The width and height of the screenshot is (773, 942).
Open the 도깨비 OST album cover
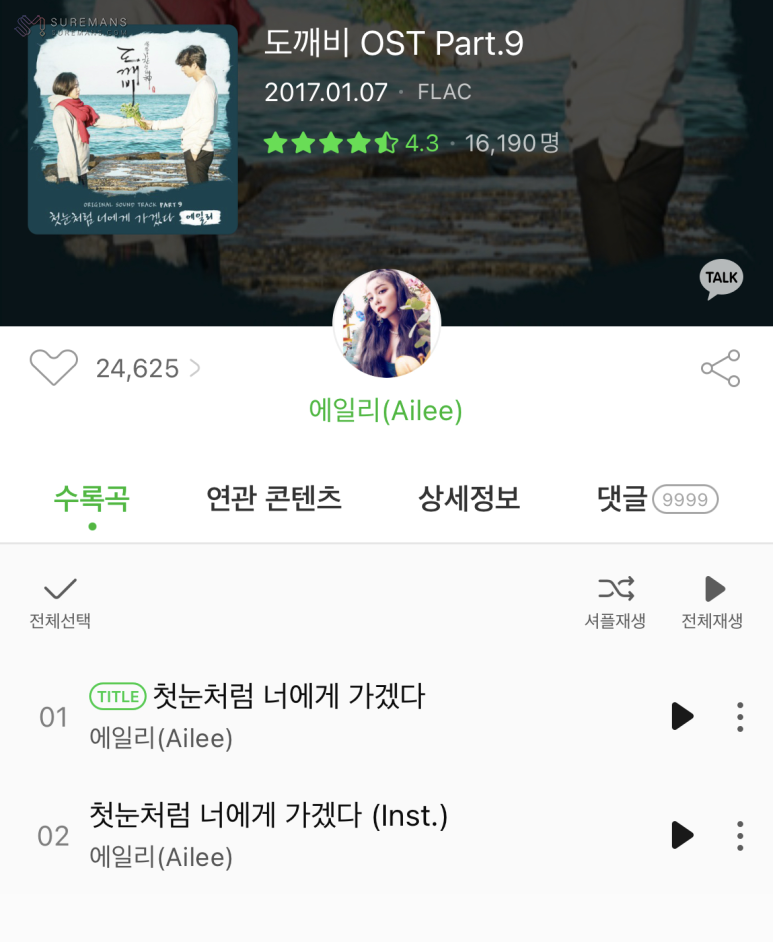point(133,130)
